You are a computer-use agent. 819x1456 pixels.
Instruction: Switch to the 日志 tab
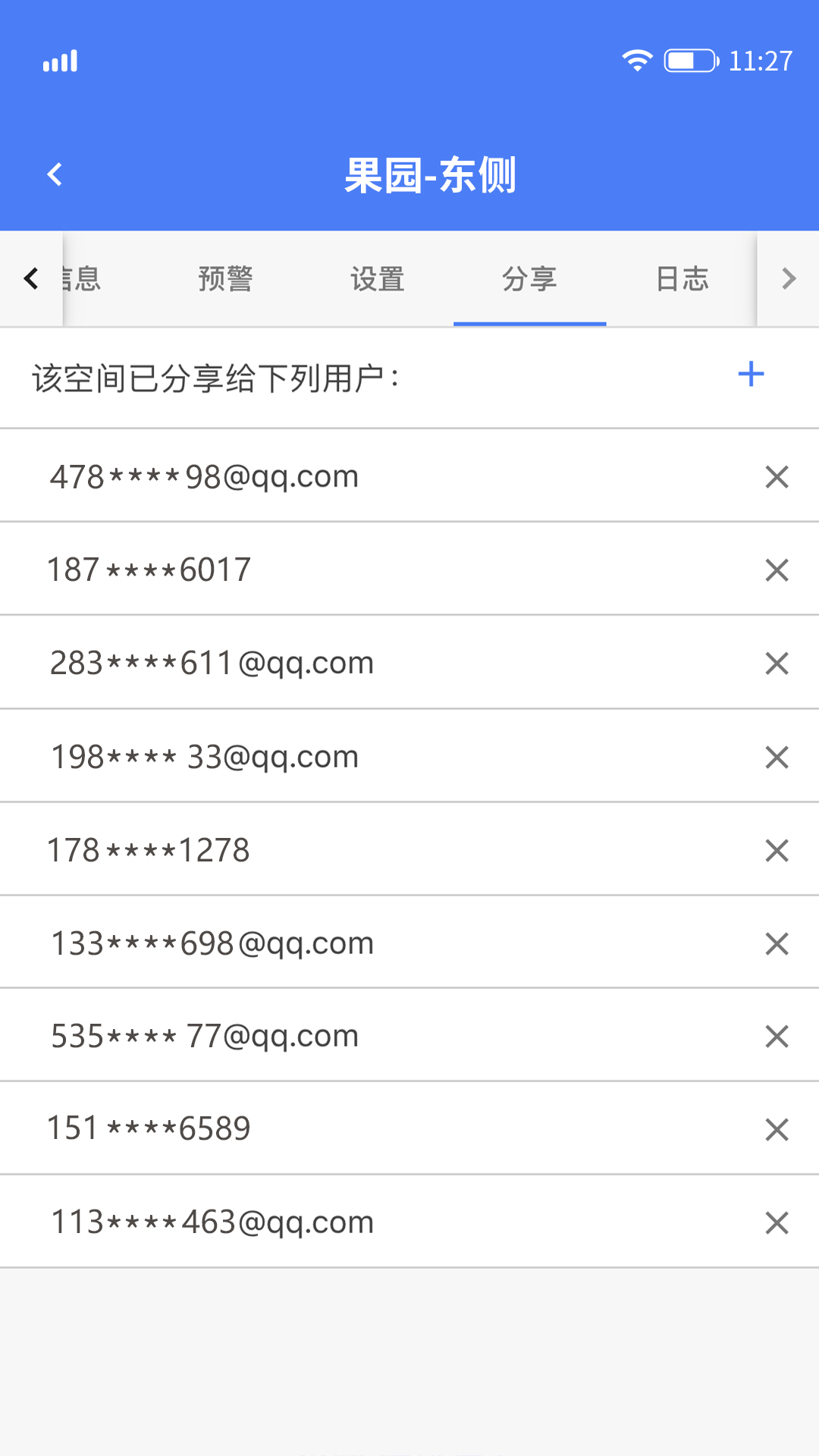(x=682, y=278)
